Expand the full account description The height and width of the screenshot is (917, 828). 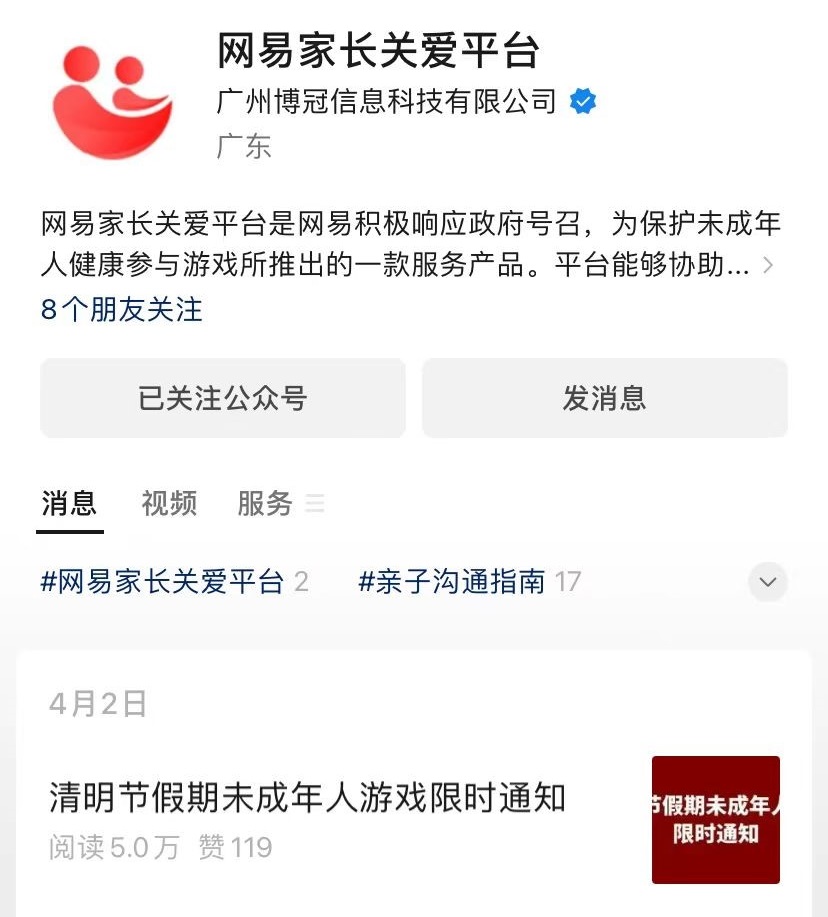(x=767, y=266)
